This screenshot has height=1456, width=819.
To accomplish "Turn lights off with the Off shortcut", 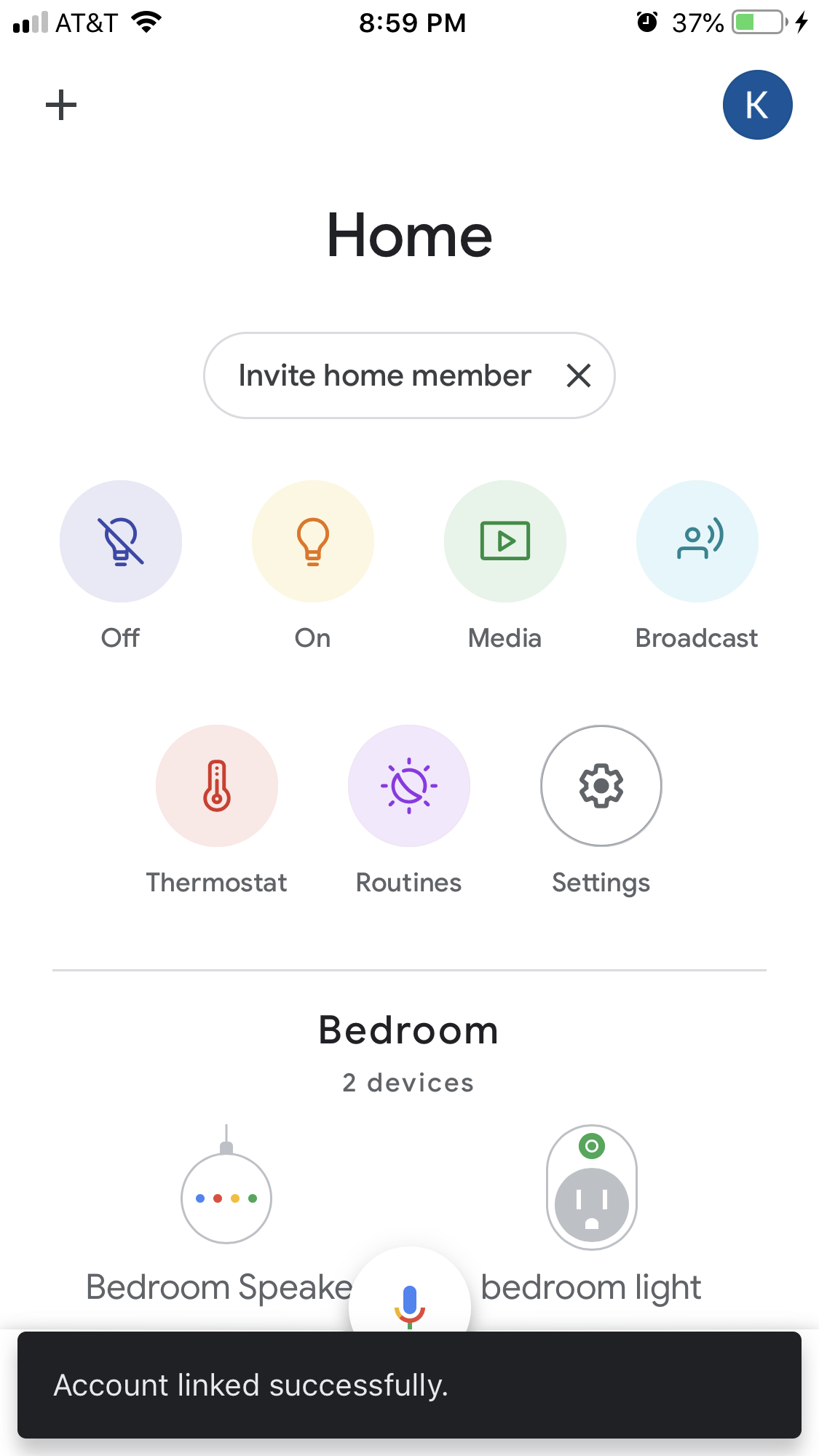I will (x=121, y=541).
